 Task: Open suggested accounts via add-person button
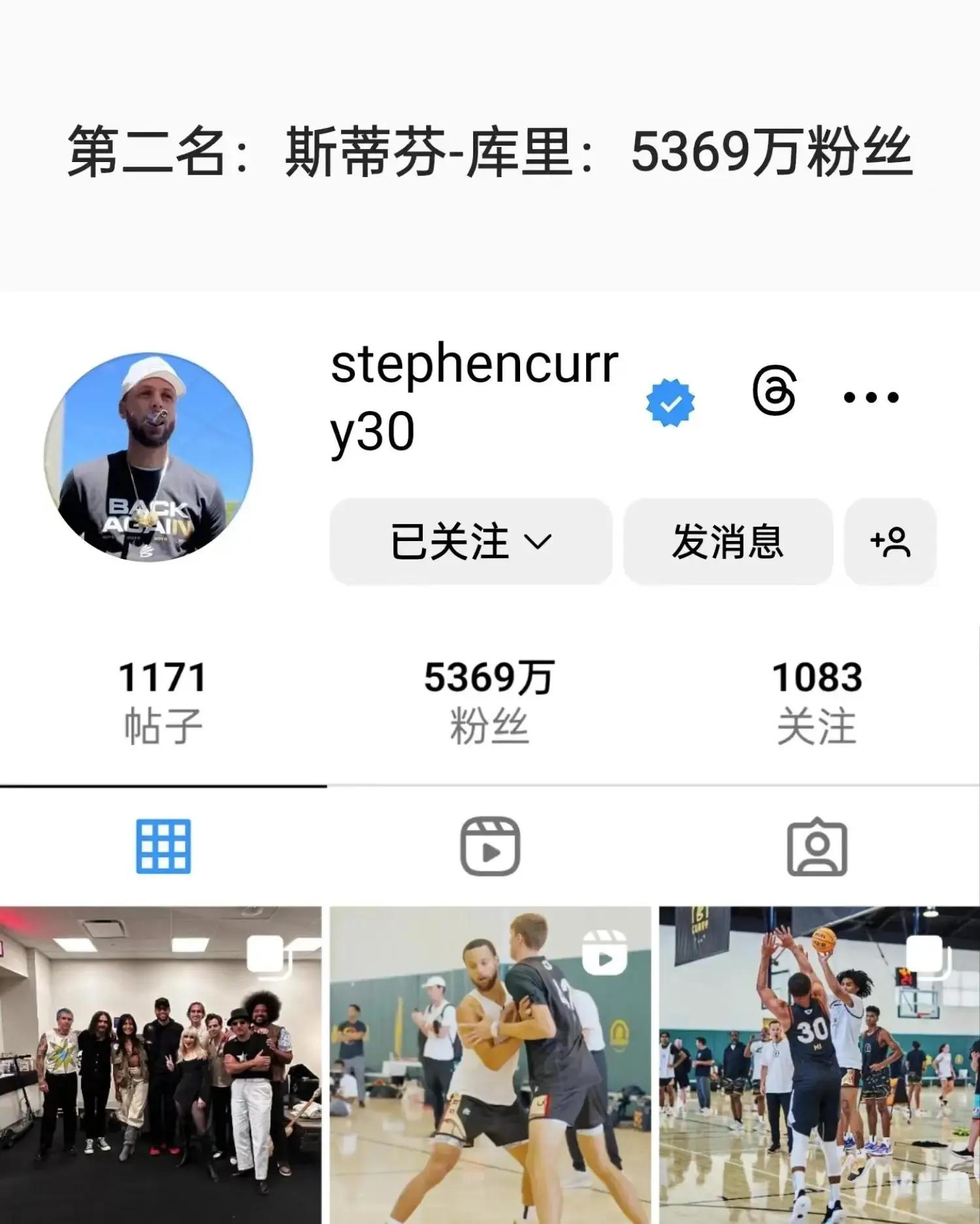[x=890, y=541]
